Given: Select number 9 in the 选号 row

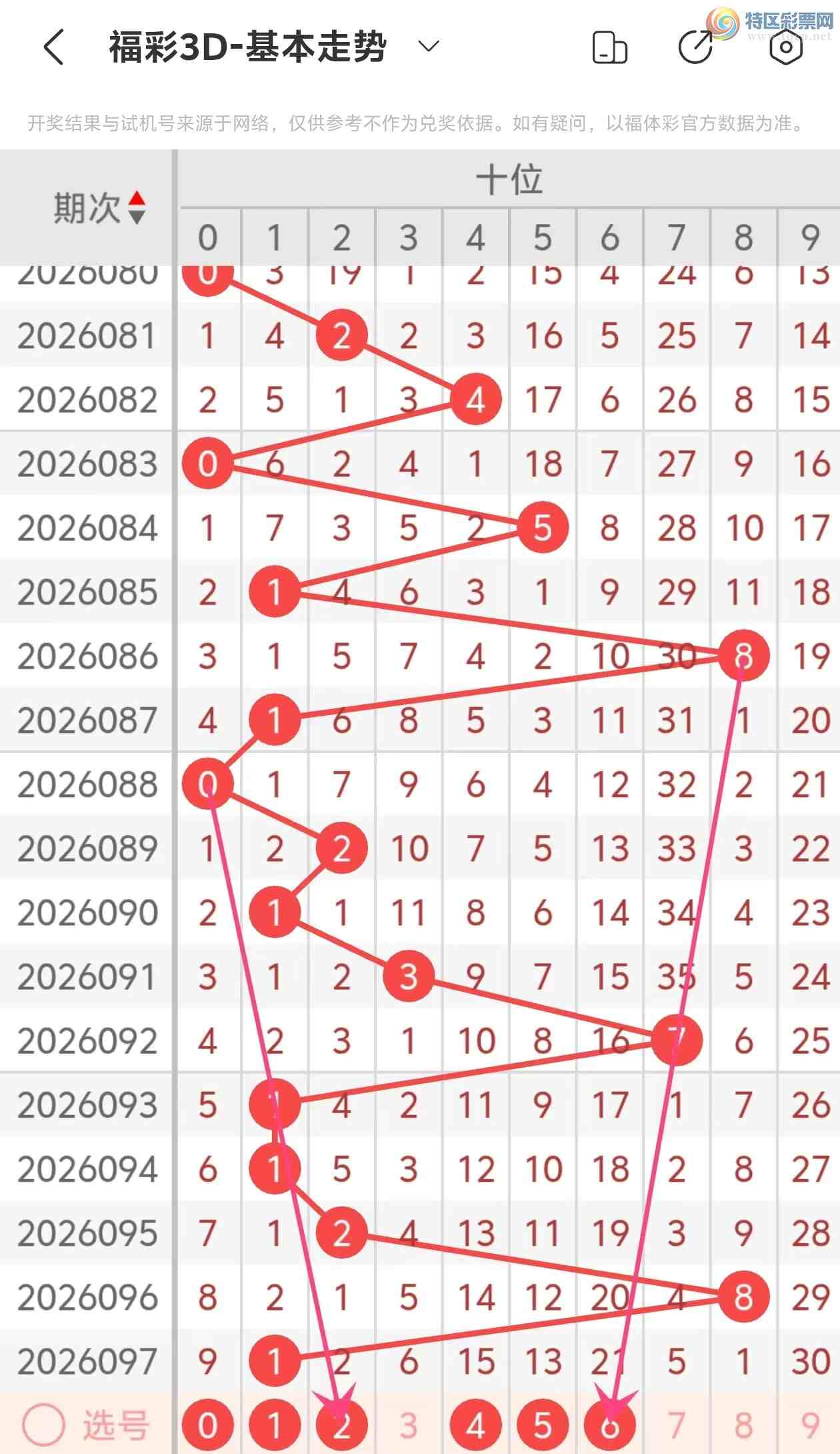Looking at the screenshot, I should pos(810,1426).
